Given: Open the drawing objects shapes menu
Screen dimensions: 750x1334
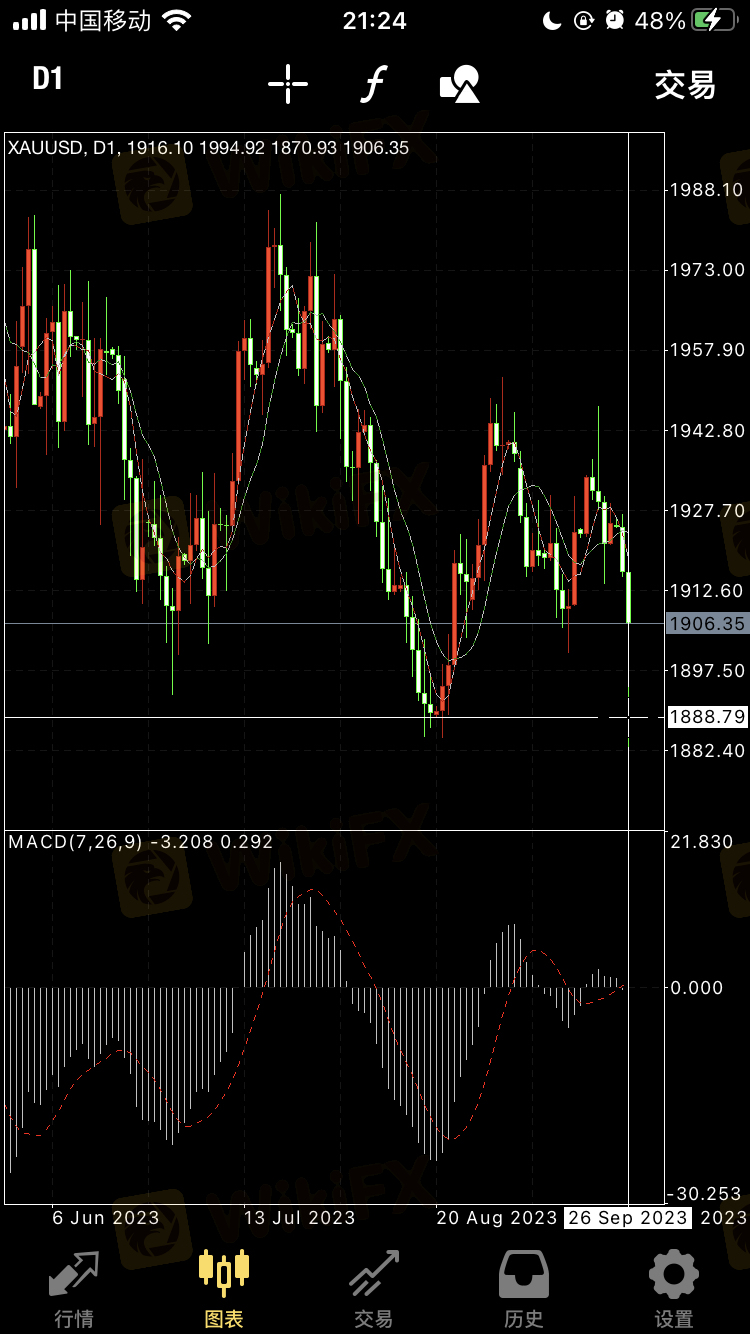Looking at the screenshot, I should (x=460, y=84).
